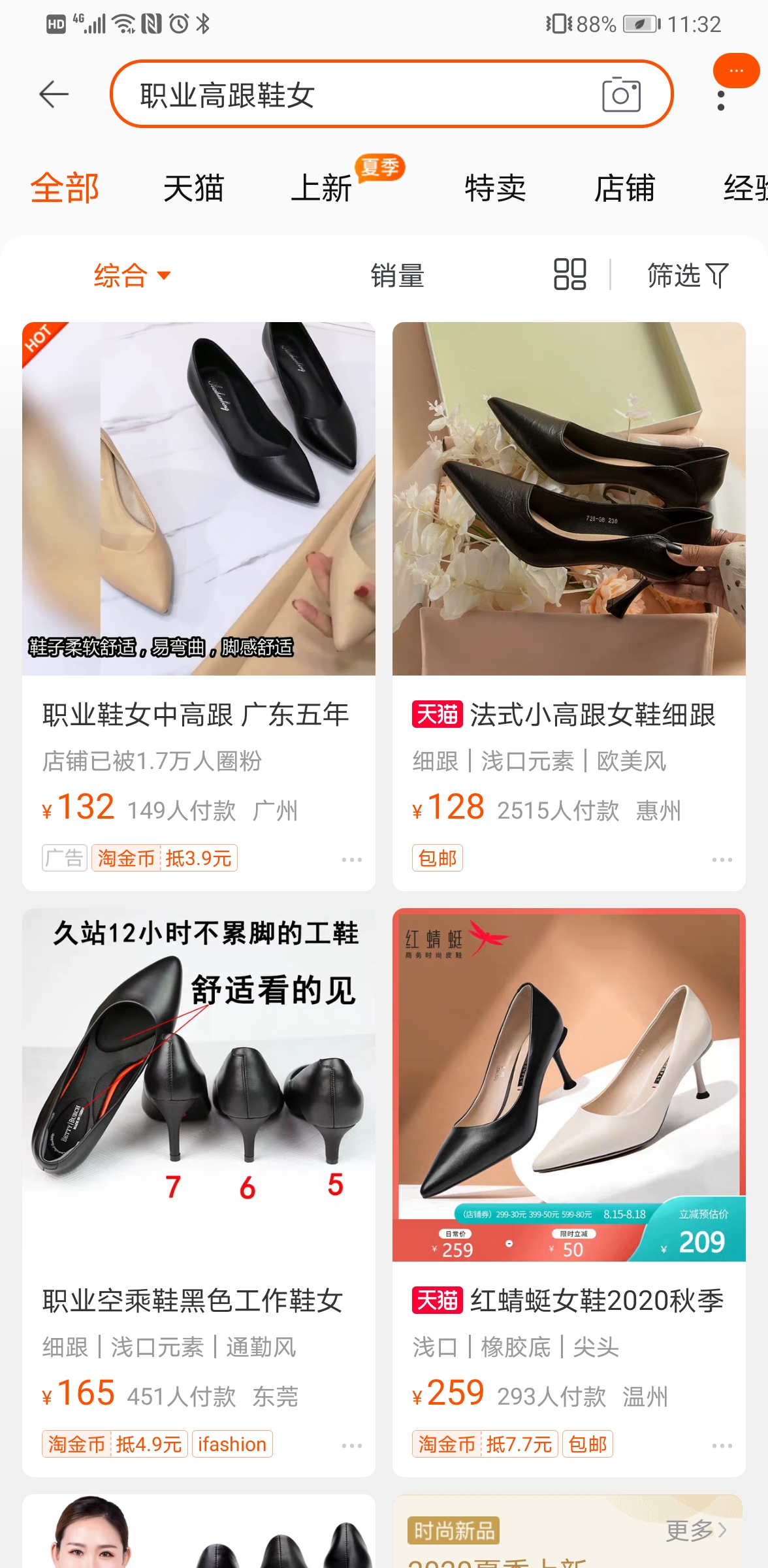Open the 筛选 filter panel
Viewport: 768px width, 1568px height.
click(687, 275)
